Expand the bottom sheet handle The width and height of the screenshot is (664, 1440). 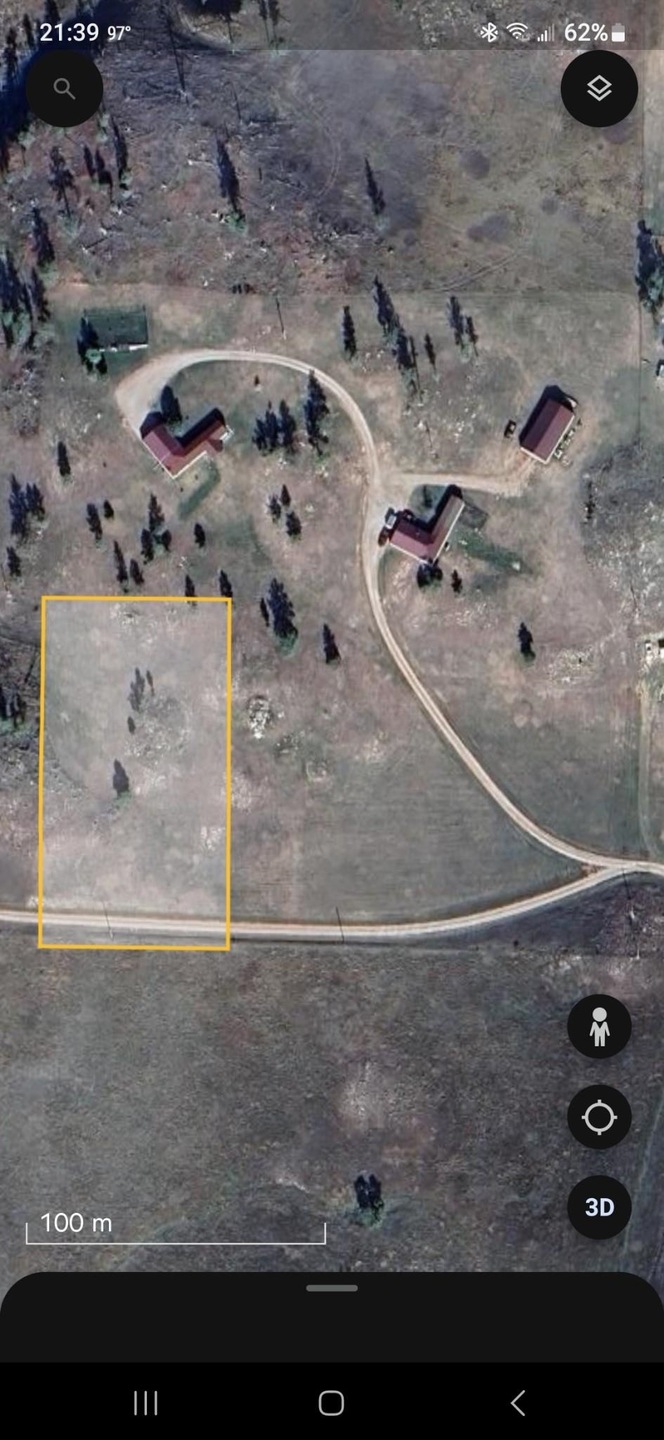click(332, 1288)
